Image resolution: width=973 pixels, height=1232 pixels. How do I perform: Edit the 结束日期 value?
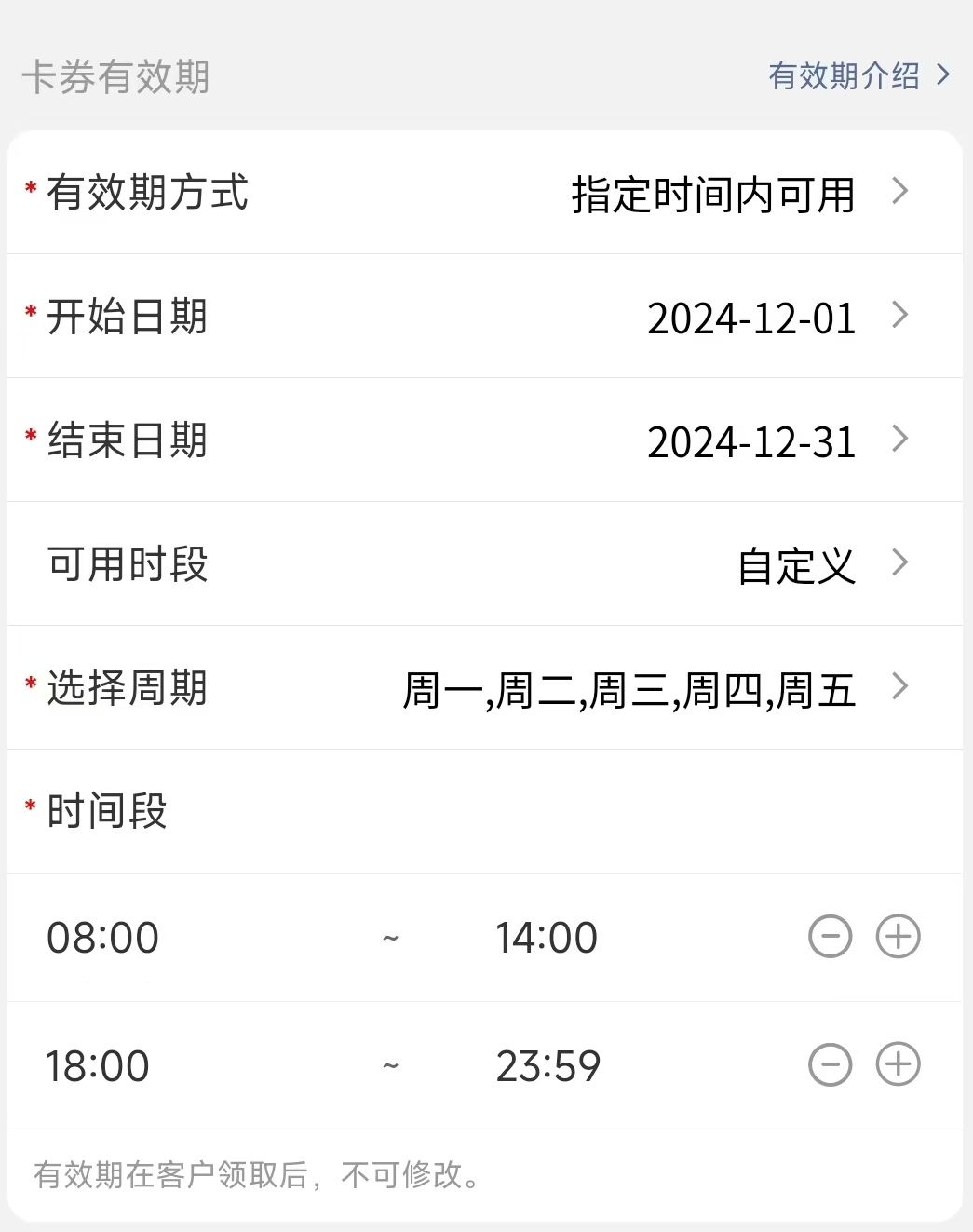[x=750, y=441]
